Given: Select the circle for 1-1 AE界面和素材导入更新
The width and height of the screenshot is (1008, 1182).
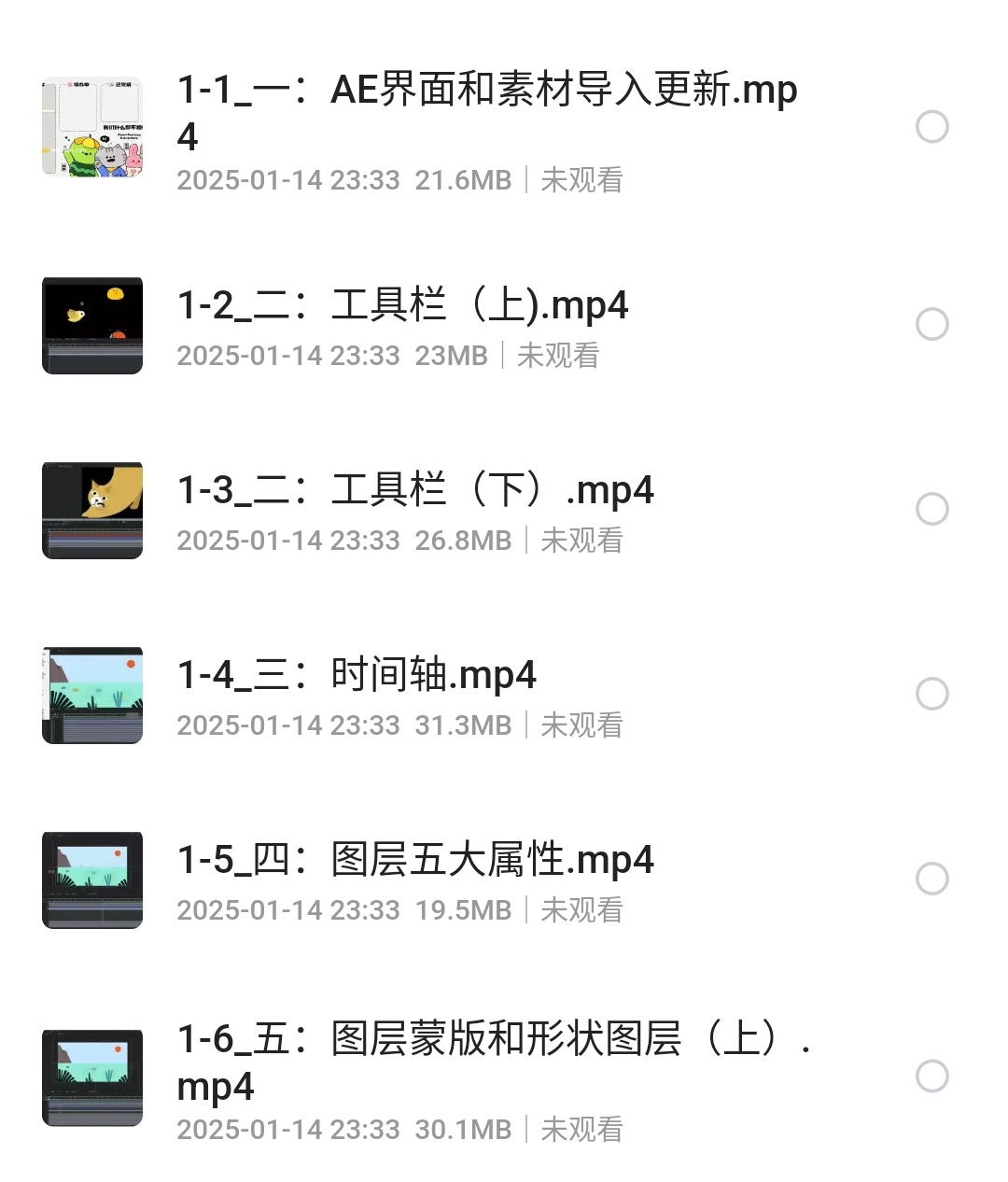Looking at the screenshot, I should (931, 127).
